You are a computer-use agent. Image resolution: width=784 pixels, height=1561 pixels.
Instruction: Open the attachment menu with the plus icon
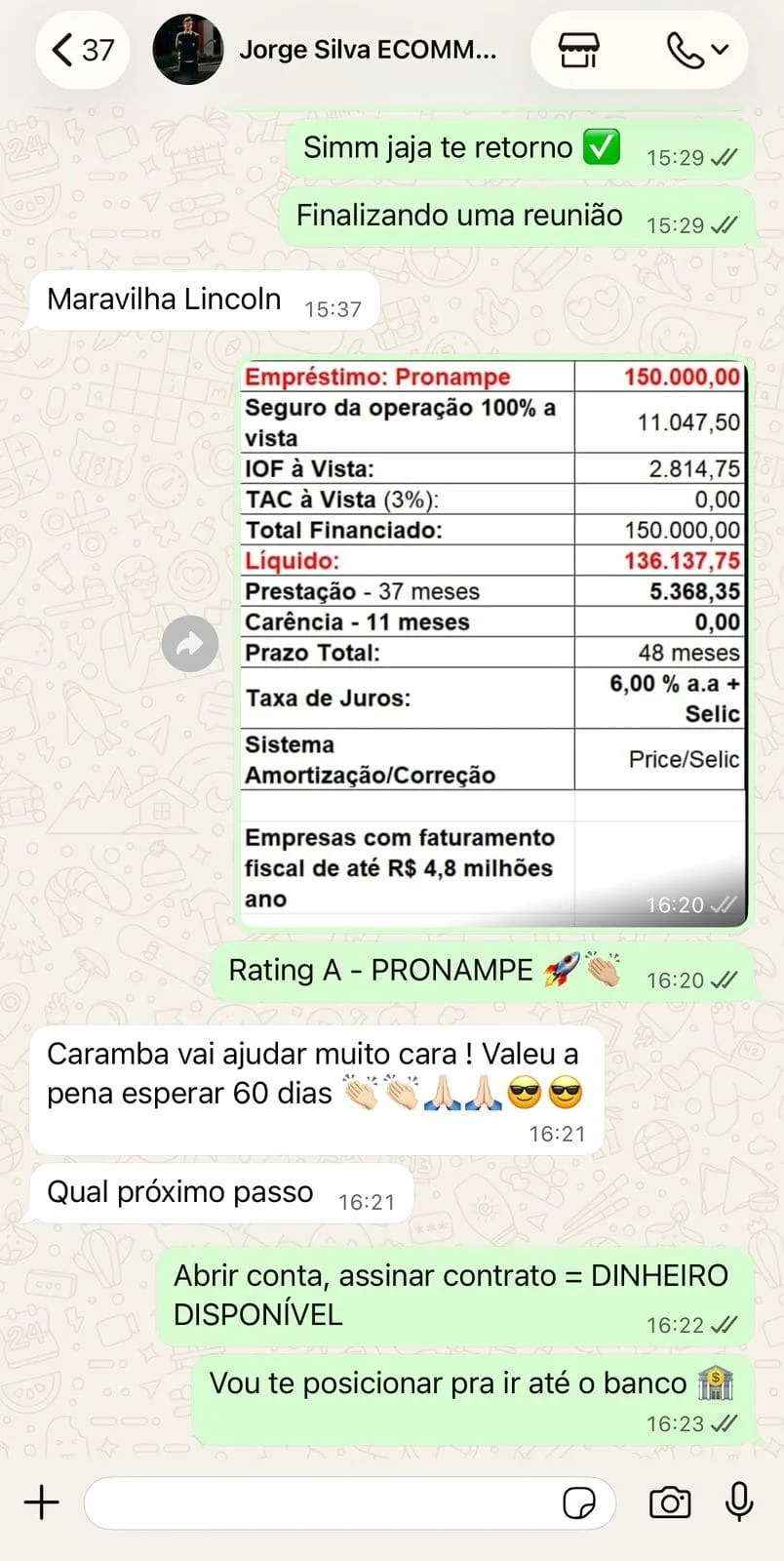tap(41, 1502)
